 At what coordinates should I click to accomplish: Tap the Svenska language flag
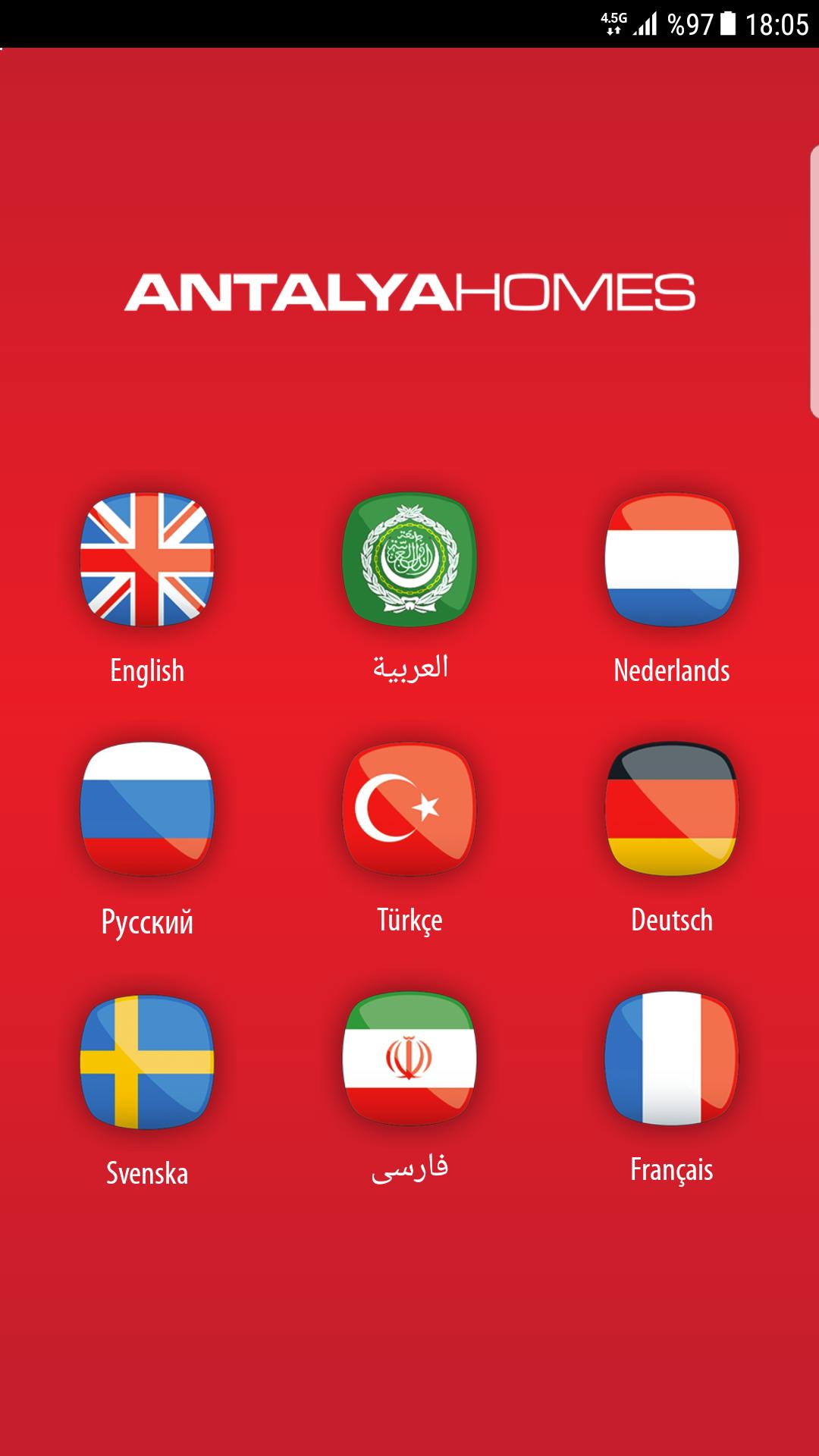pos(147,1061)
